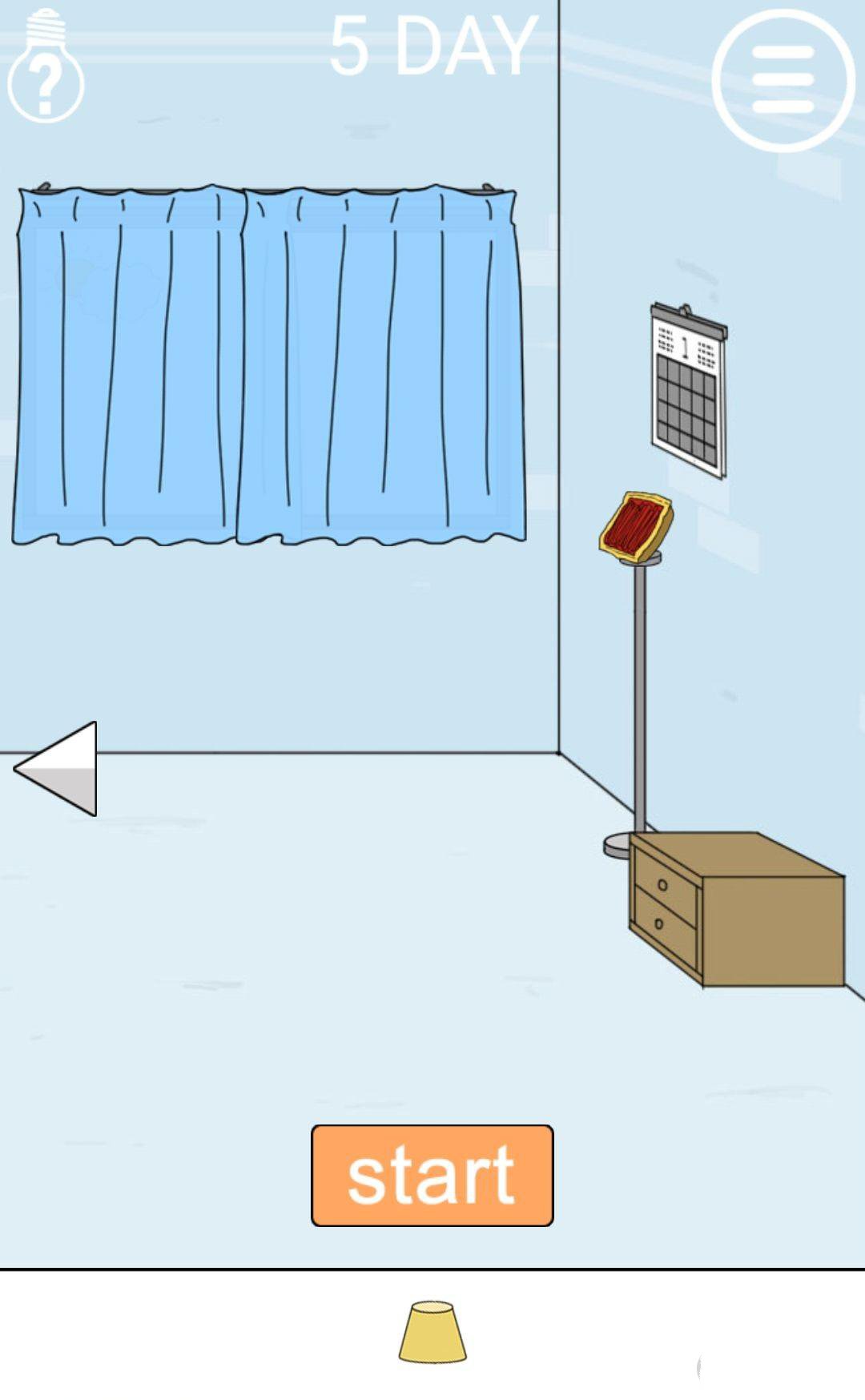
Task: Inspect the wall calendar
Action: click(689, 392)
